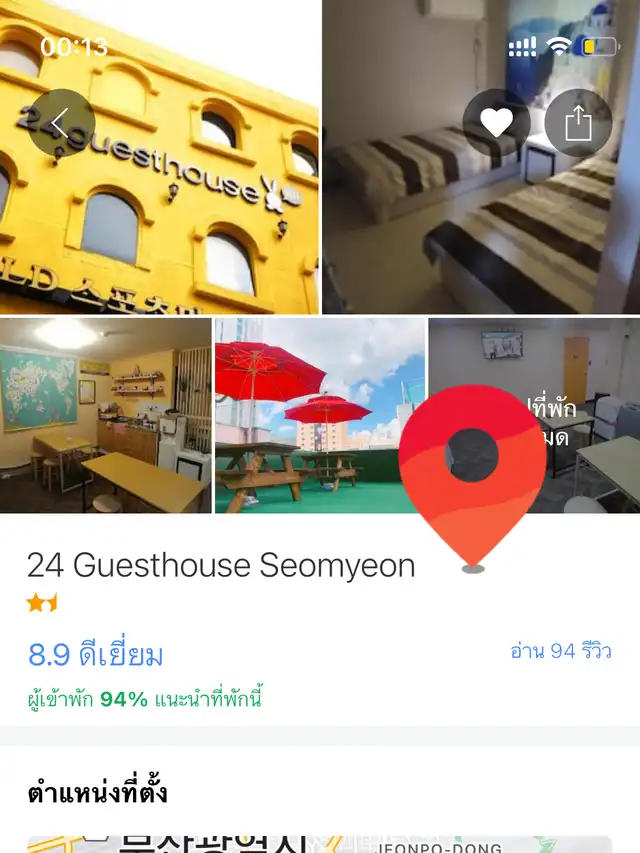The height and width of the screenshot is (853, 640).
Task: Share this property listing
Action: coord(578,124)
